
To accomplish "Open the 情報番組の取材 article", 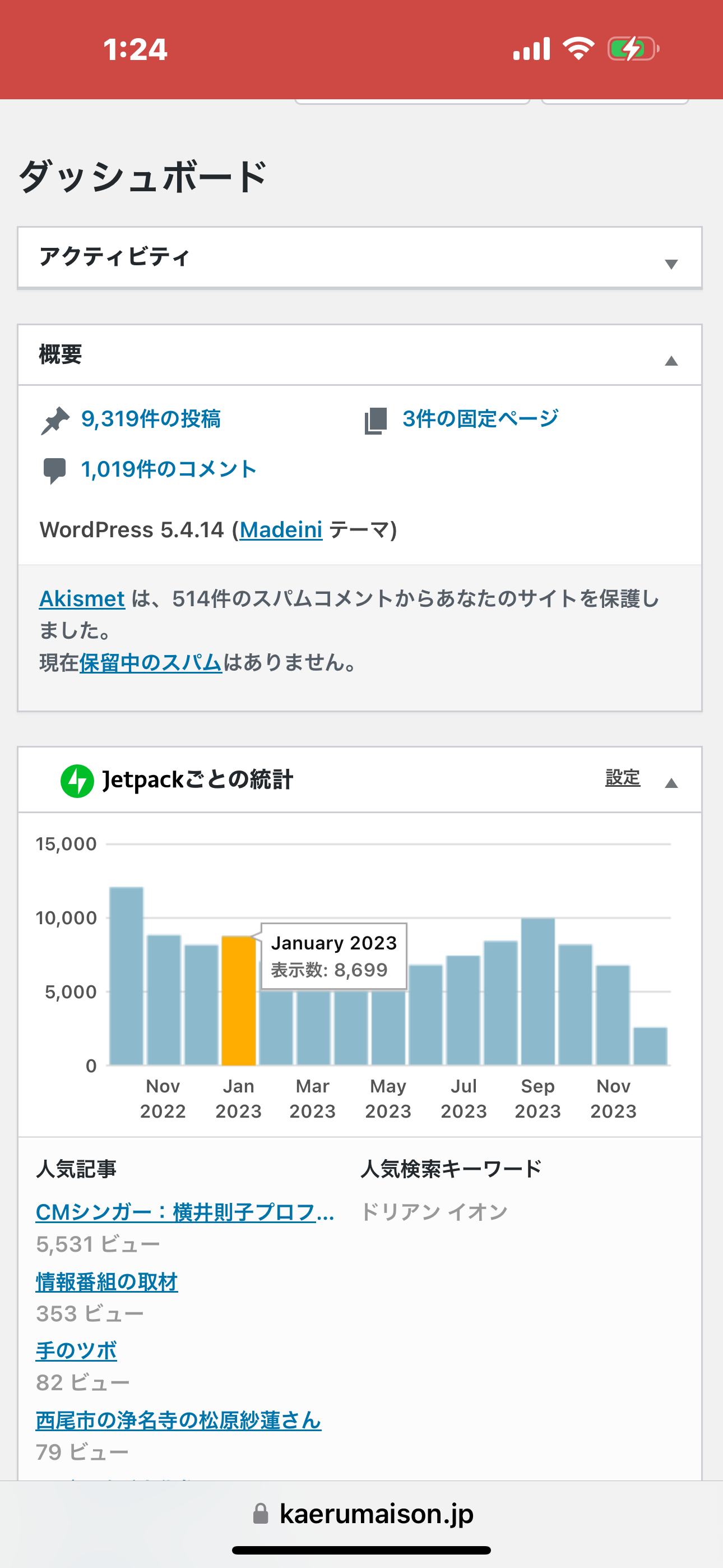I will [107, 1282].
